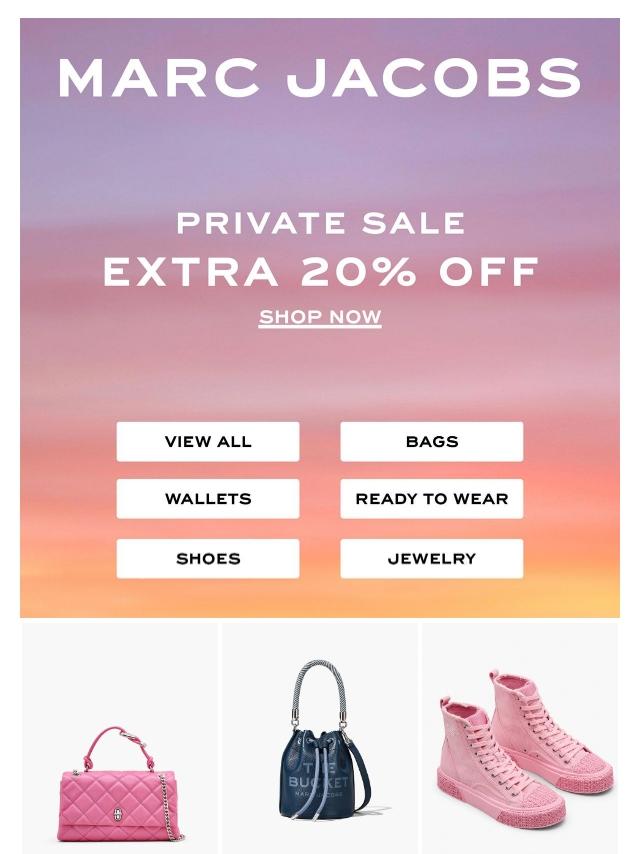Go to the Shoes category

pyautogui.click(x=208, y=558)
